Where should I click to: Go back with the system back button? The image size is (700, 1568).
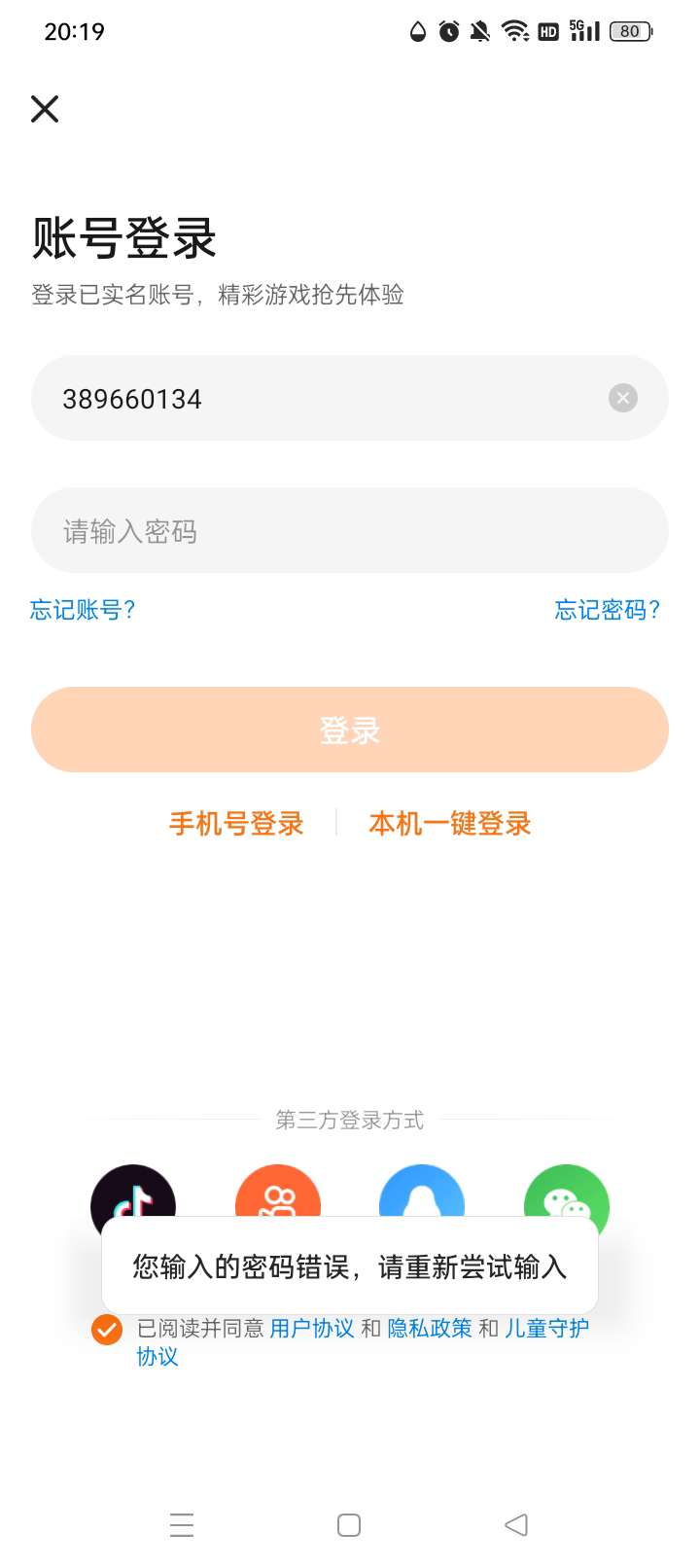click(x=516, y=1524)
